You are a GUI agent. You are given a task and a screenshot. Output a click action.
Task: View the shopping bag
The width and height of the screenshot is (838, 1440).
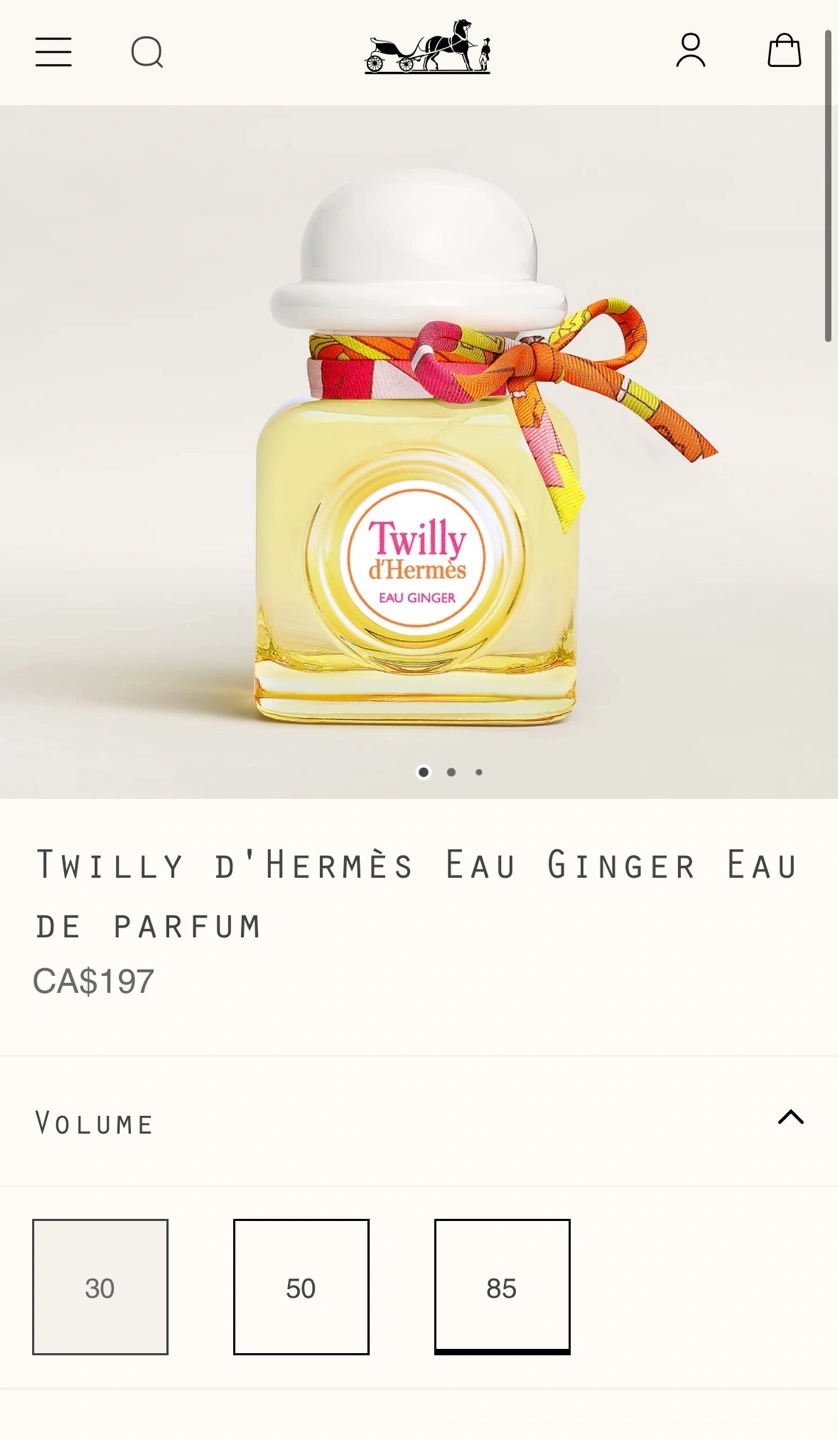[x=784, y=51]
